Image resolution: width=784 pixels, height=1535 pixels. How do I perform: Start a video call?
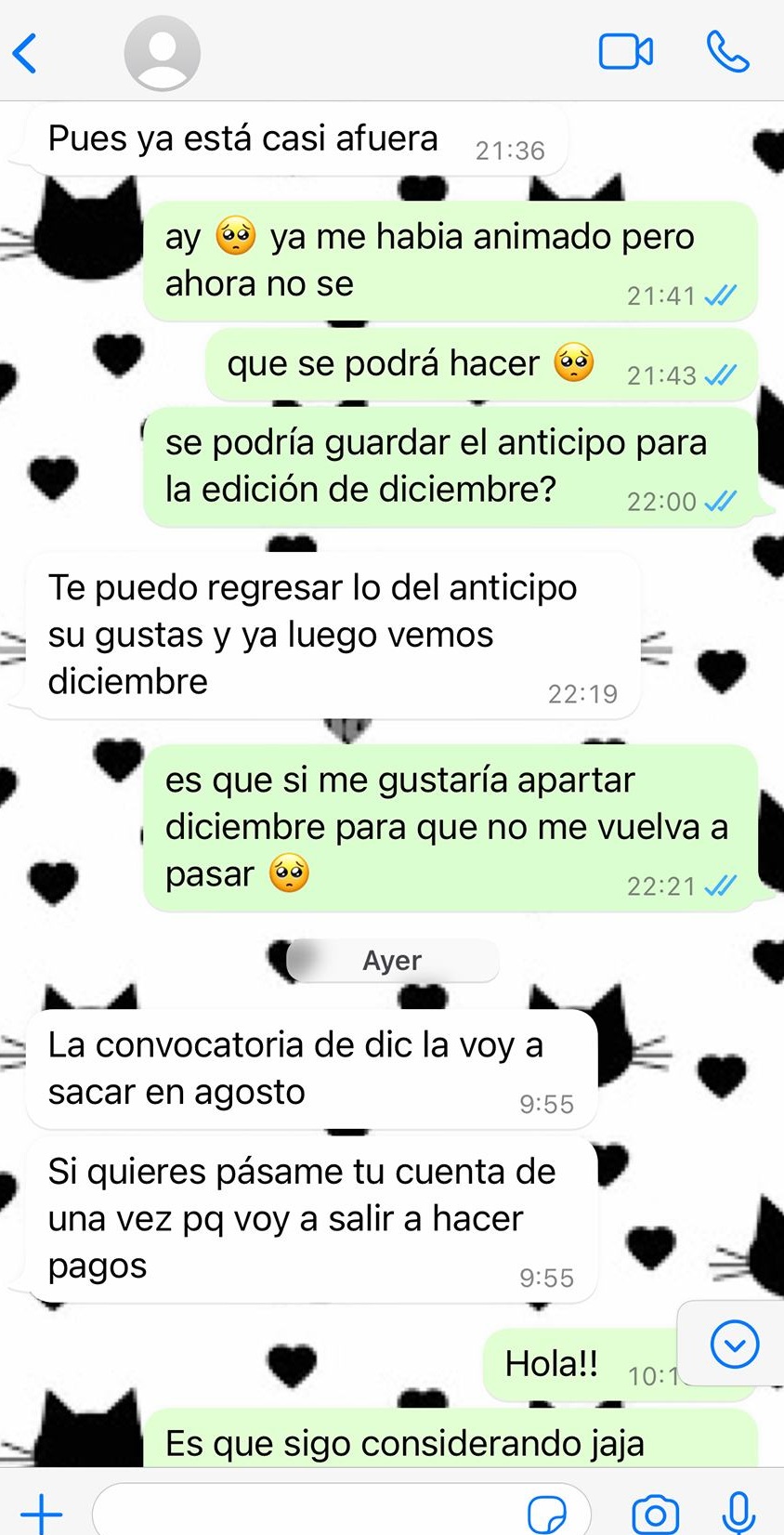[x=625, y=52]
